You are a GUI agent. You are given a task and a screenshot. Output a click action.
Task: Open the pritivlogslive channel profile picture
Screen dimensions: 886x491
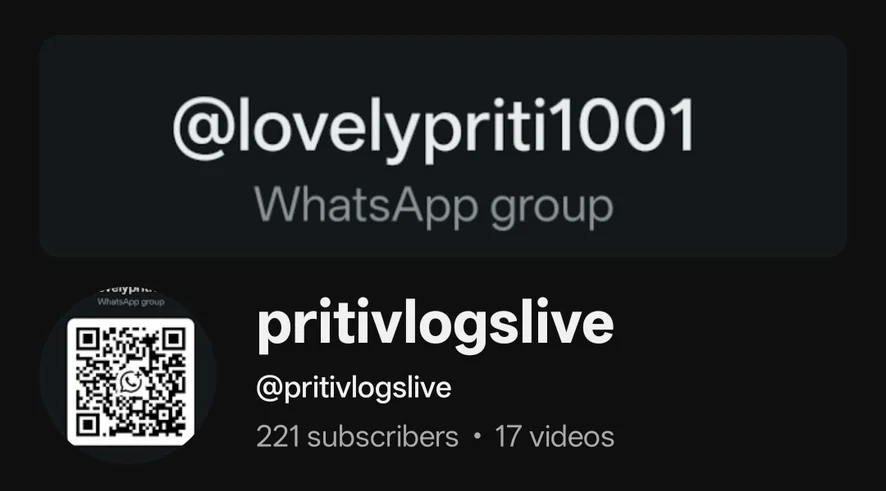[x=128, y=375]
